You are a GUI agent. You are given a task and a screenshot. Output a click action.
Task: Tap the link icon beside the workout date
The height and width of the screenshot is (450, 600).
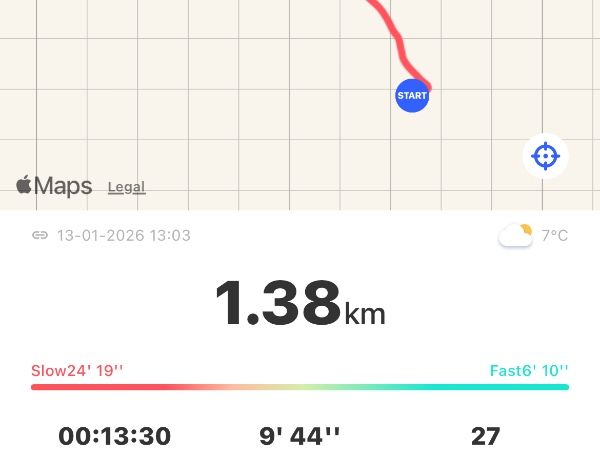coord(40,236)
